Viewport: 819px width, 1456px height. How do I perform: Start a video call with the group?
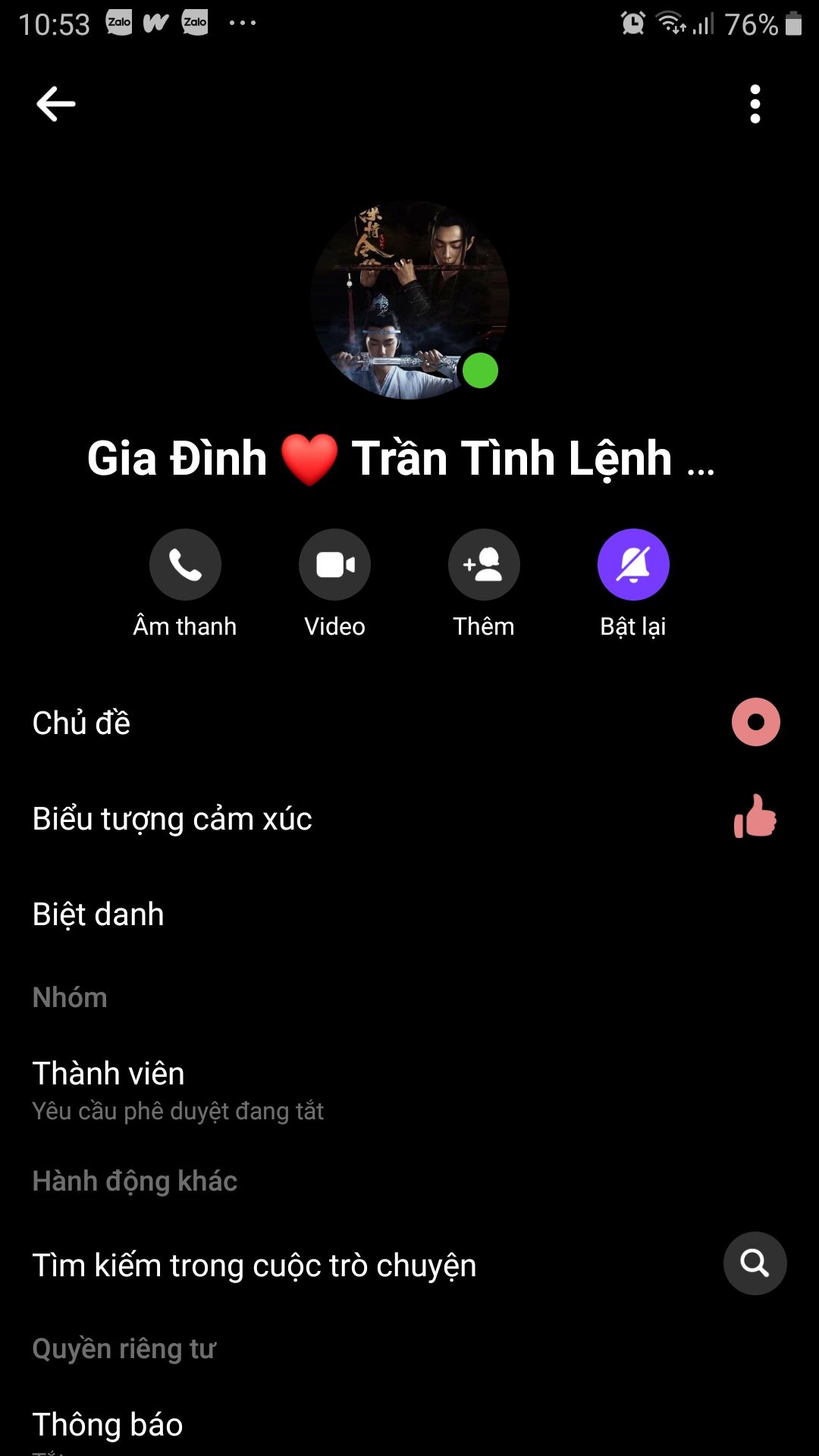(334, 565)
